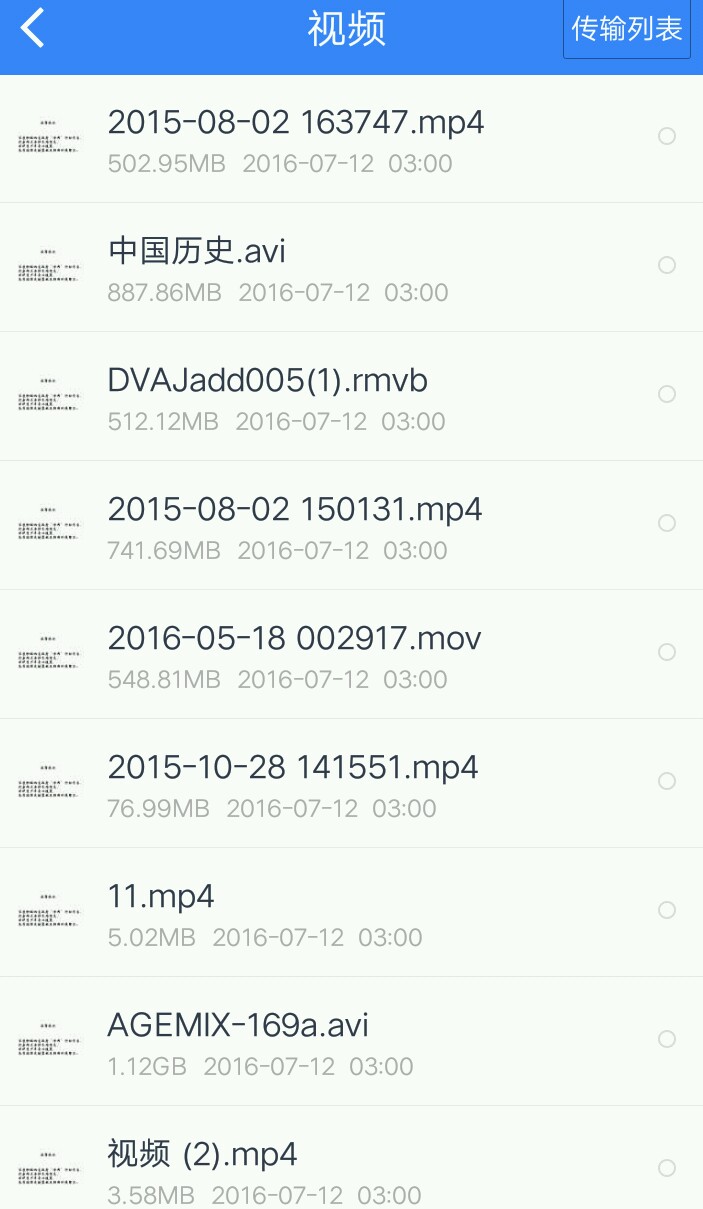The width and height of the screenshot is (703, 1209).
Task: Choose 2016-05-18 002917.mov via its circle
Action: tap(667, 652)
